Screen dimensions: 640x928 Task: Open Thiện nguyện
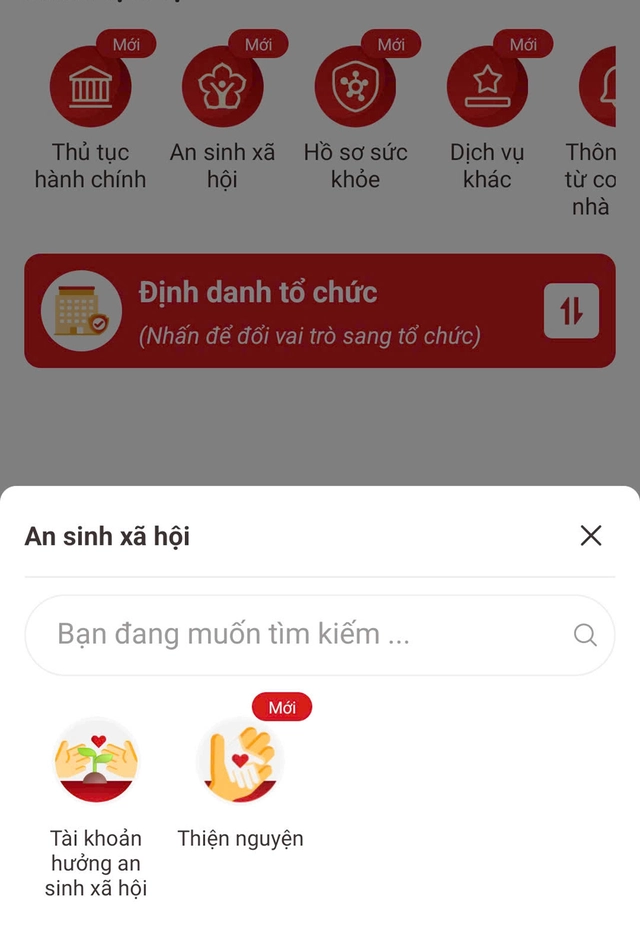(240, 763)
